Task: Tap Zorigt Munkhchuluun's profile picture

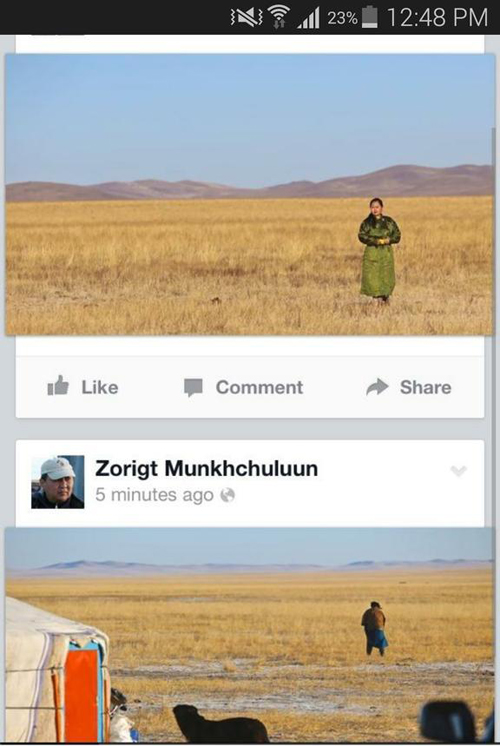Action: point(58,482)
